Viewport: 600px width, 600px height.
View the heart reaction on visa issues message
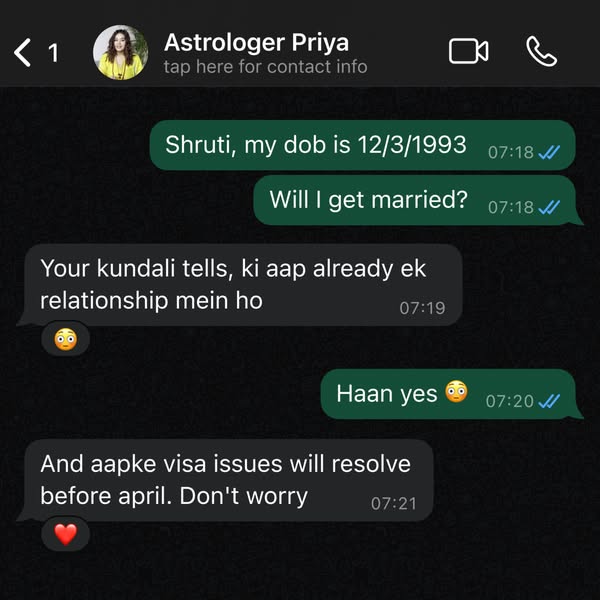pyautogui.click(x=65, y=534)
